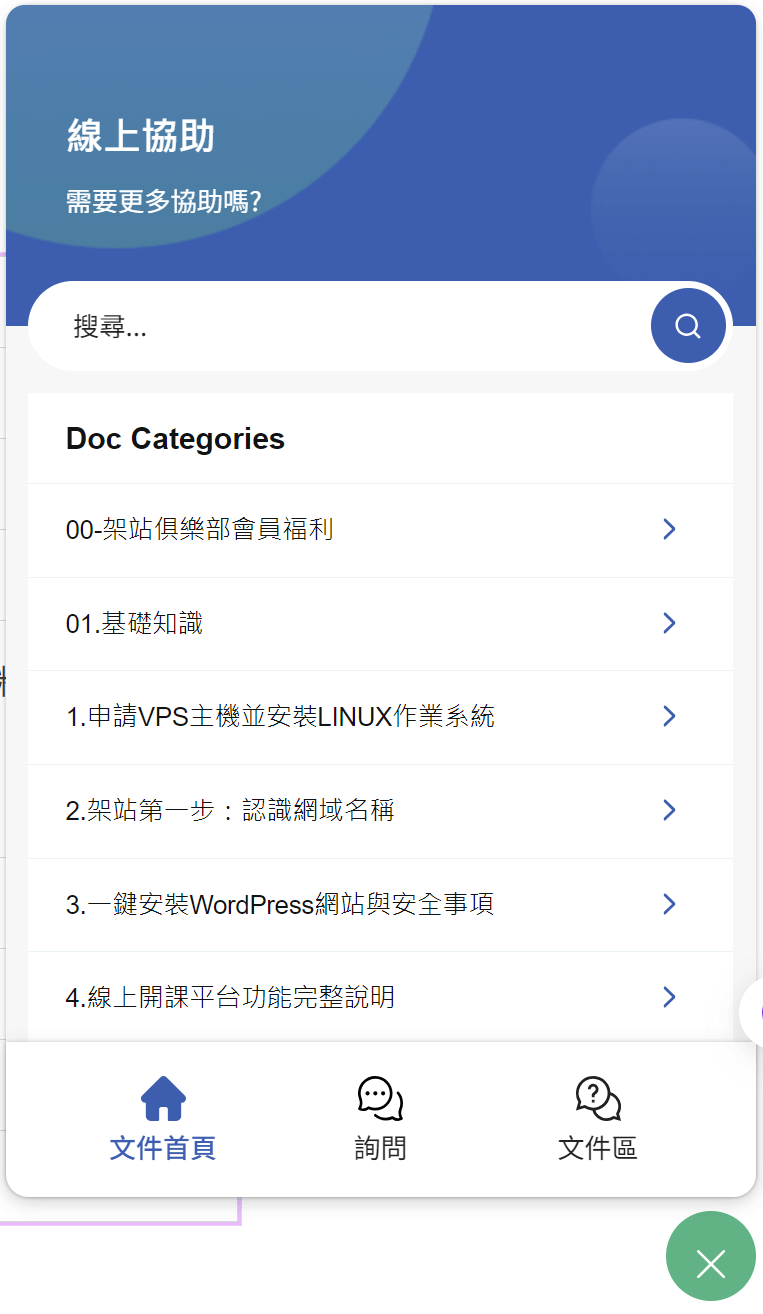Viewport: 763px width, 1314px height.
Task: Open the 01.基礎知識 category
Action: (380, 624)
